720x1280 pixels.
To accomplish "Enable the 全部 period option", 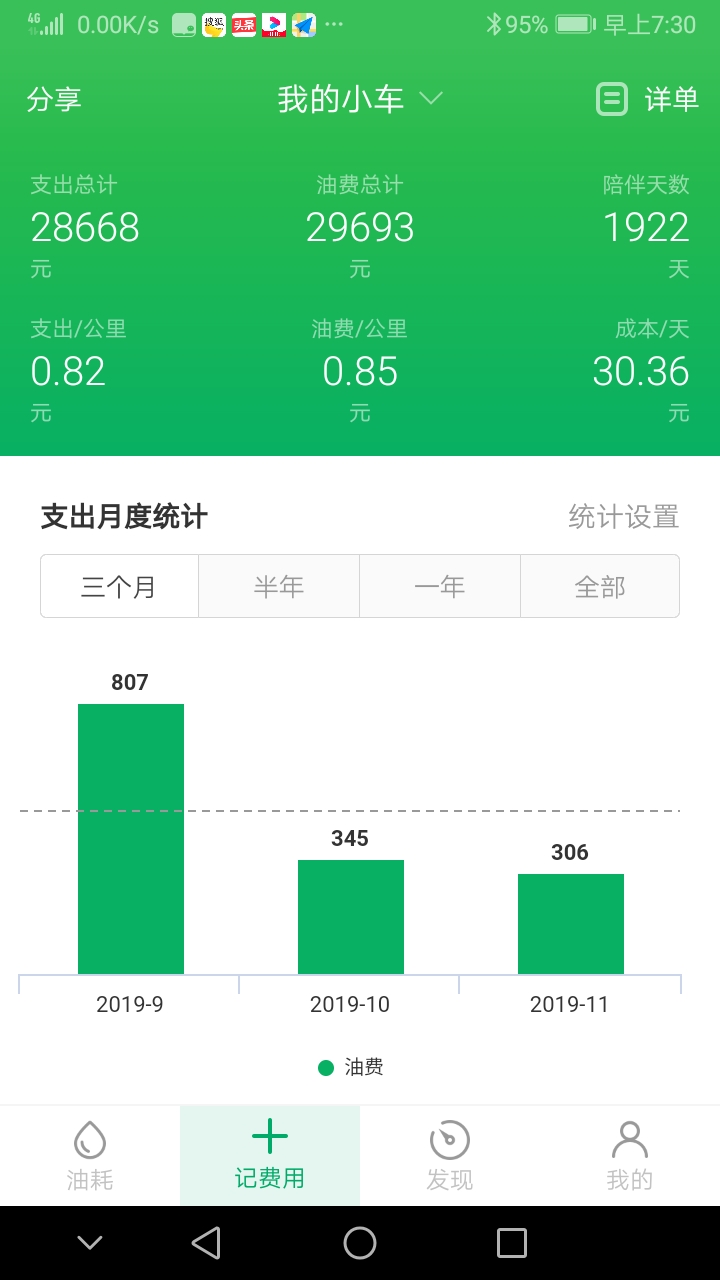I will [600, 586].
